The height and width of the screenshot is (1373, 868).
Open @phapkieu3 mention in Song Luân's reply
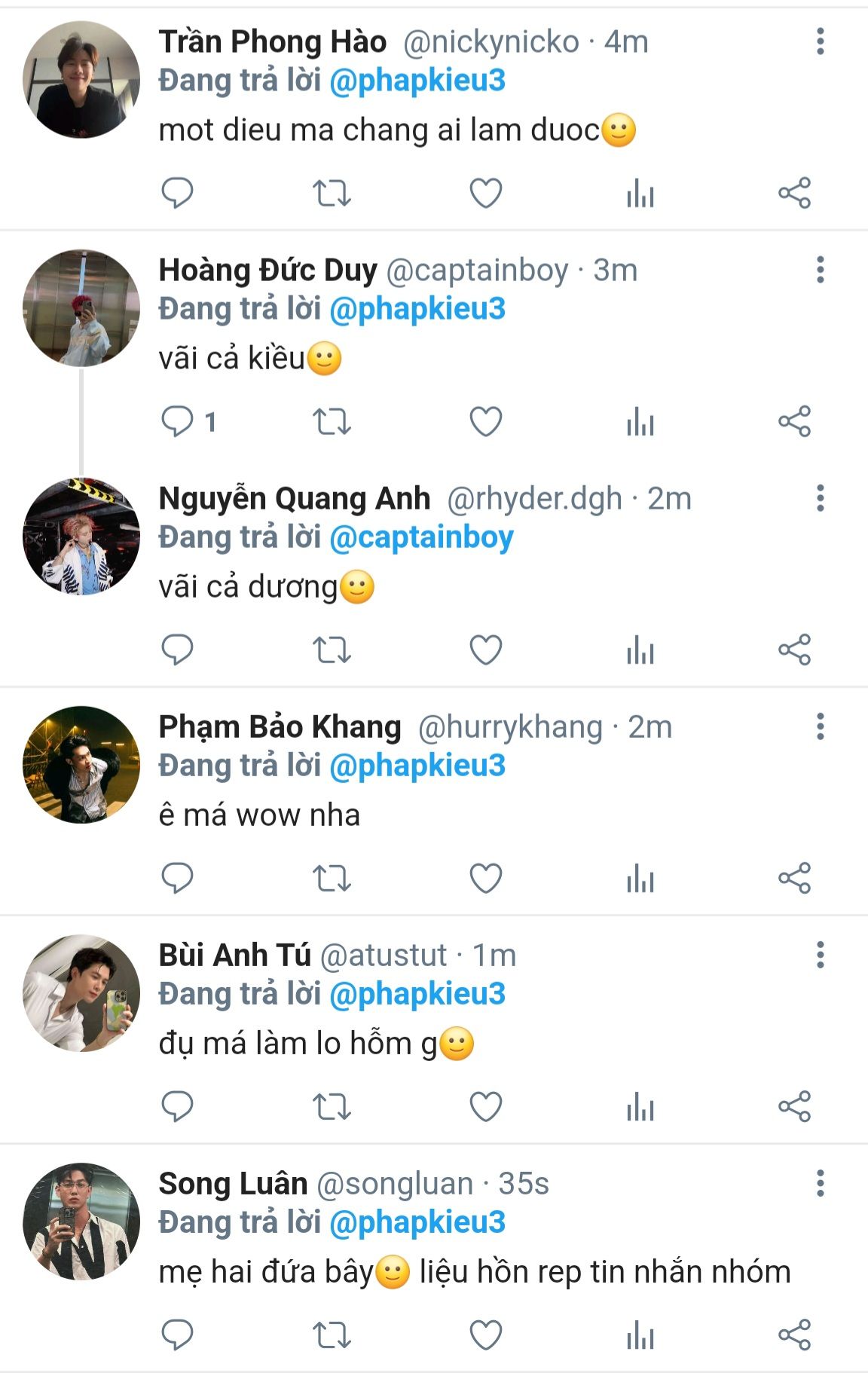(417, 1222)
